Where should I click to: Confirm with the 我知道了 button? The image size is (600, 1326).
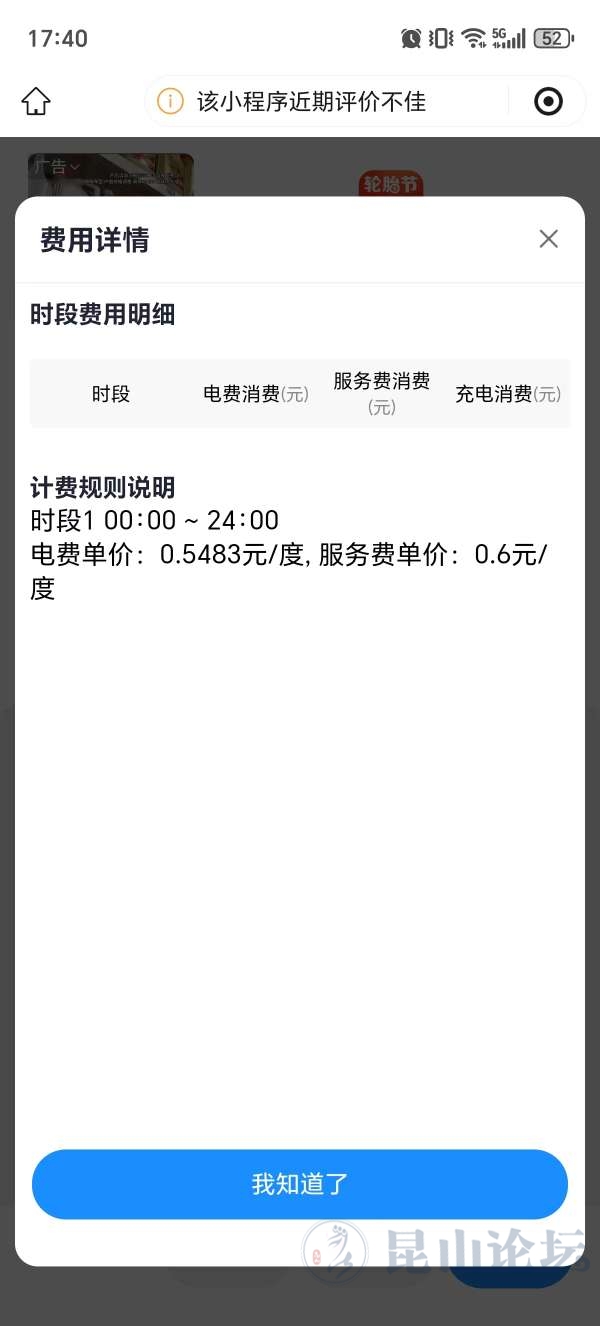point(300,1184)
